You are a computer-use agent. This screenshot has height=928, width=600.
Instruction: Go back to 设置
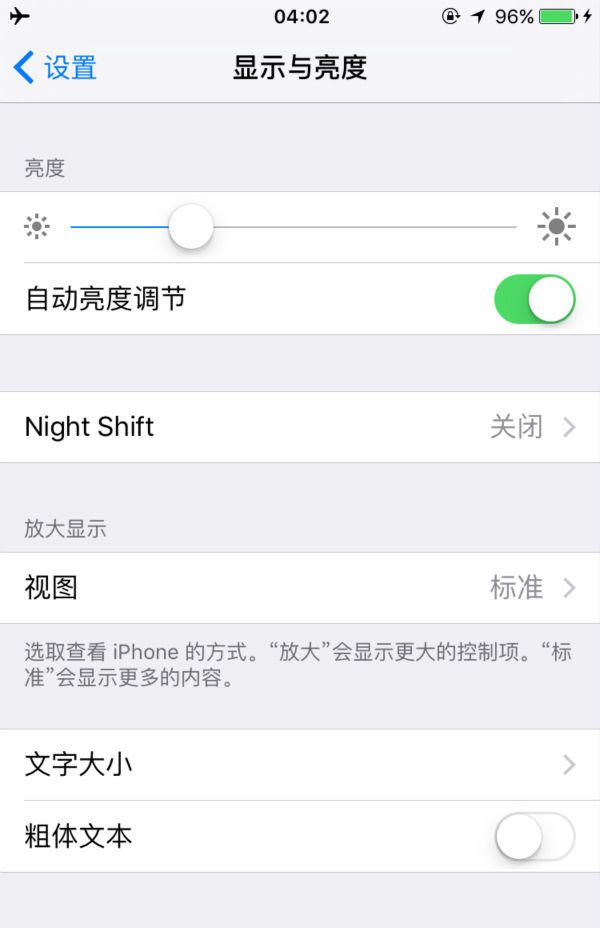56,68
